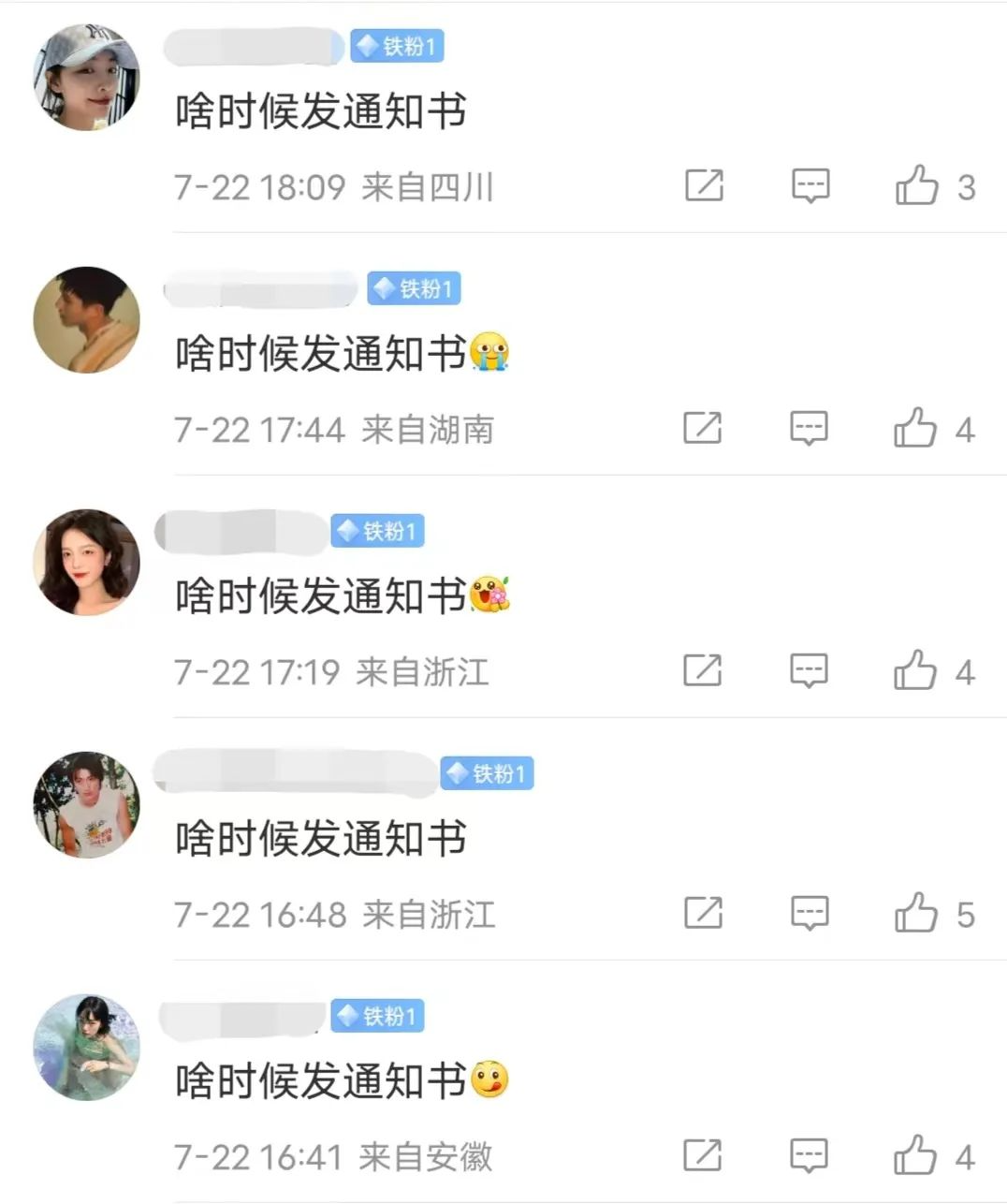The image size is (1007, 1204).
Task: Reply to the 7-22 16:48 comment
Action: [810, 913]
